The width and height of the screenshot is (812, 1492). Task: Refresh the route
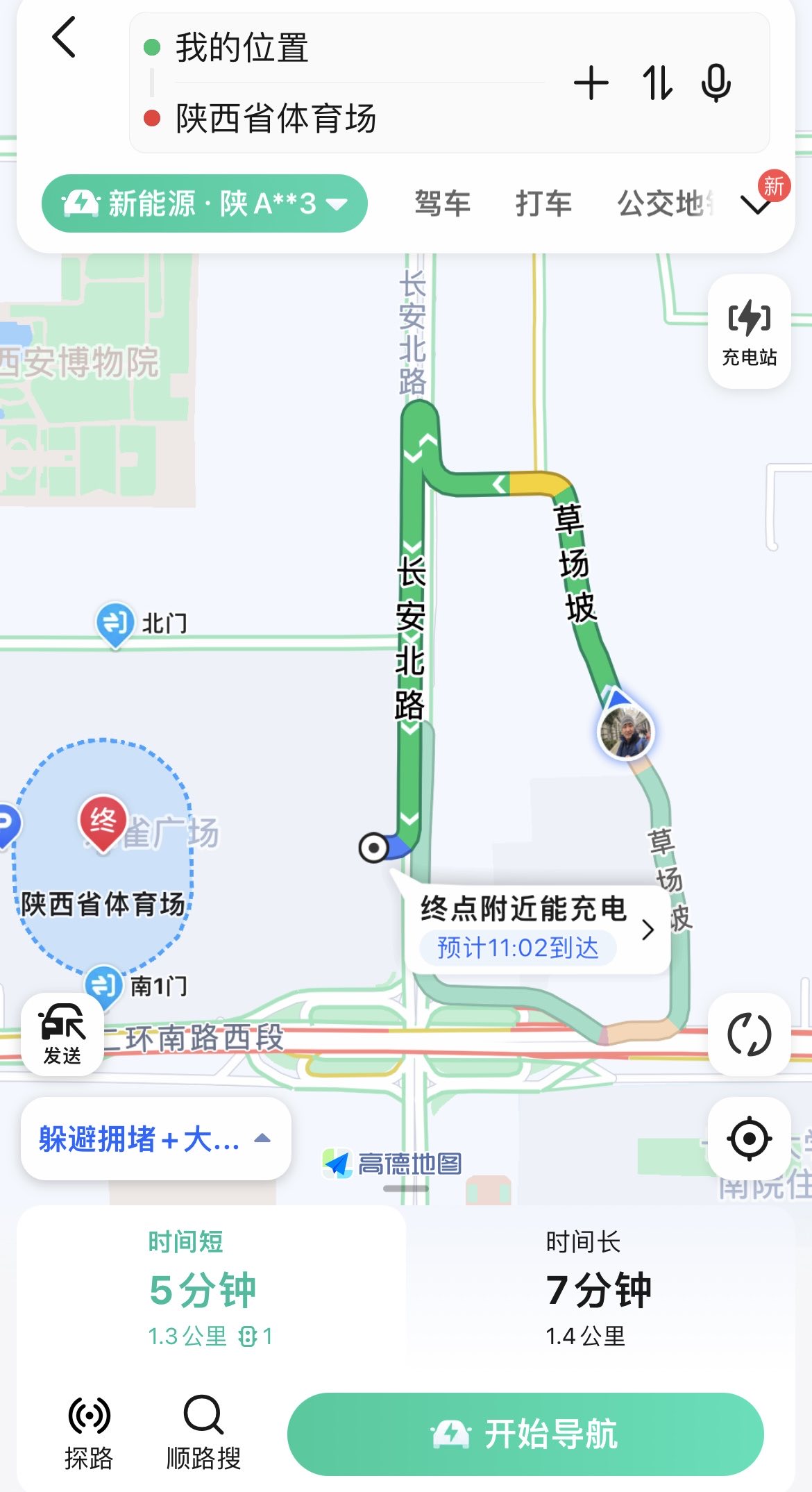750,1034
